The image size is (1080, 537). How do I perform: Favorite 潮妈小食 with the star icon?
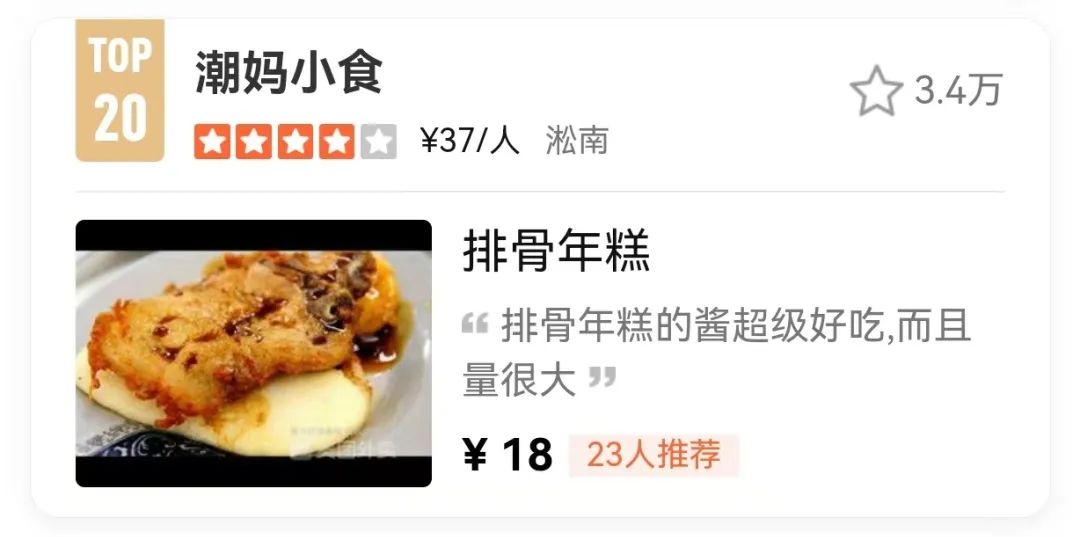click(x=875, y=92)
